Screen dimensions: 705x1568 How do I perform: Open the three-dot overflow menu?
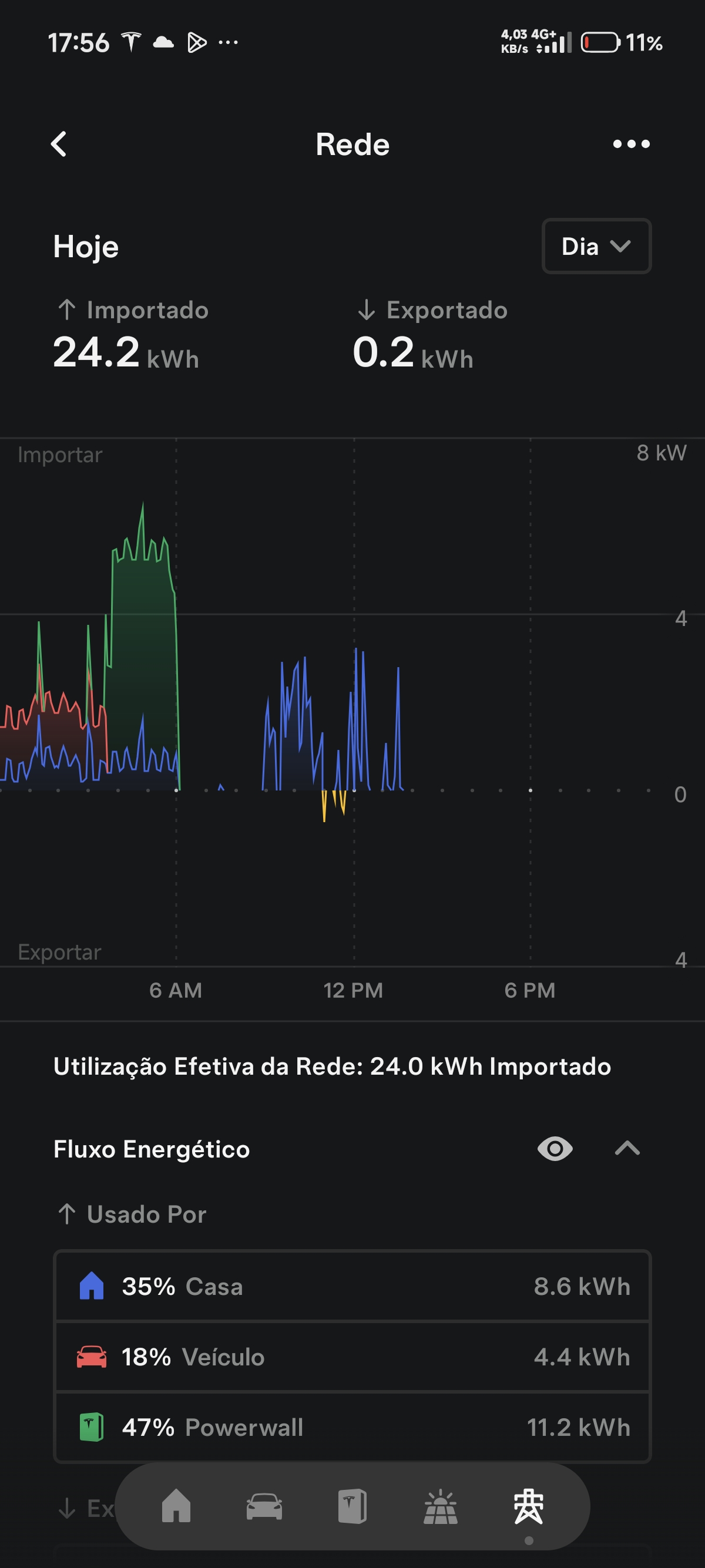[631, 144]
